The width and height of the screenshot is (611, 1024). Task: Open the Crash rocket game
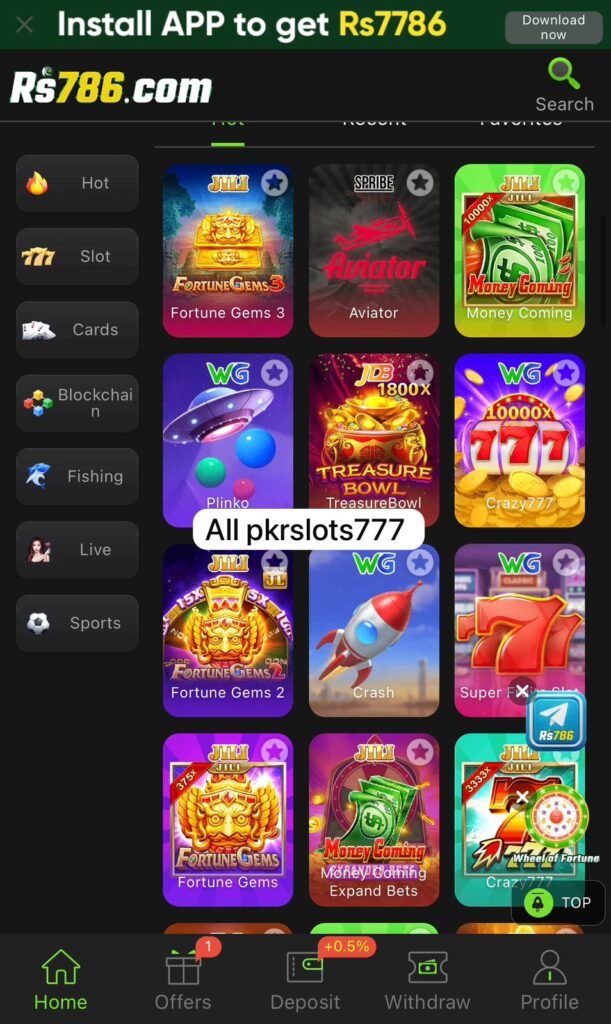(374, 630)
